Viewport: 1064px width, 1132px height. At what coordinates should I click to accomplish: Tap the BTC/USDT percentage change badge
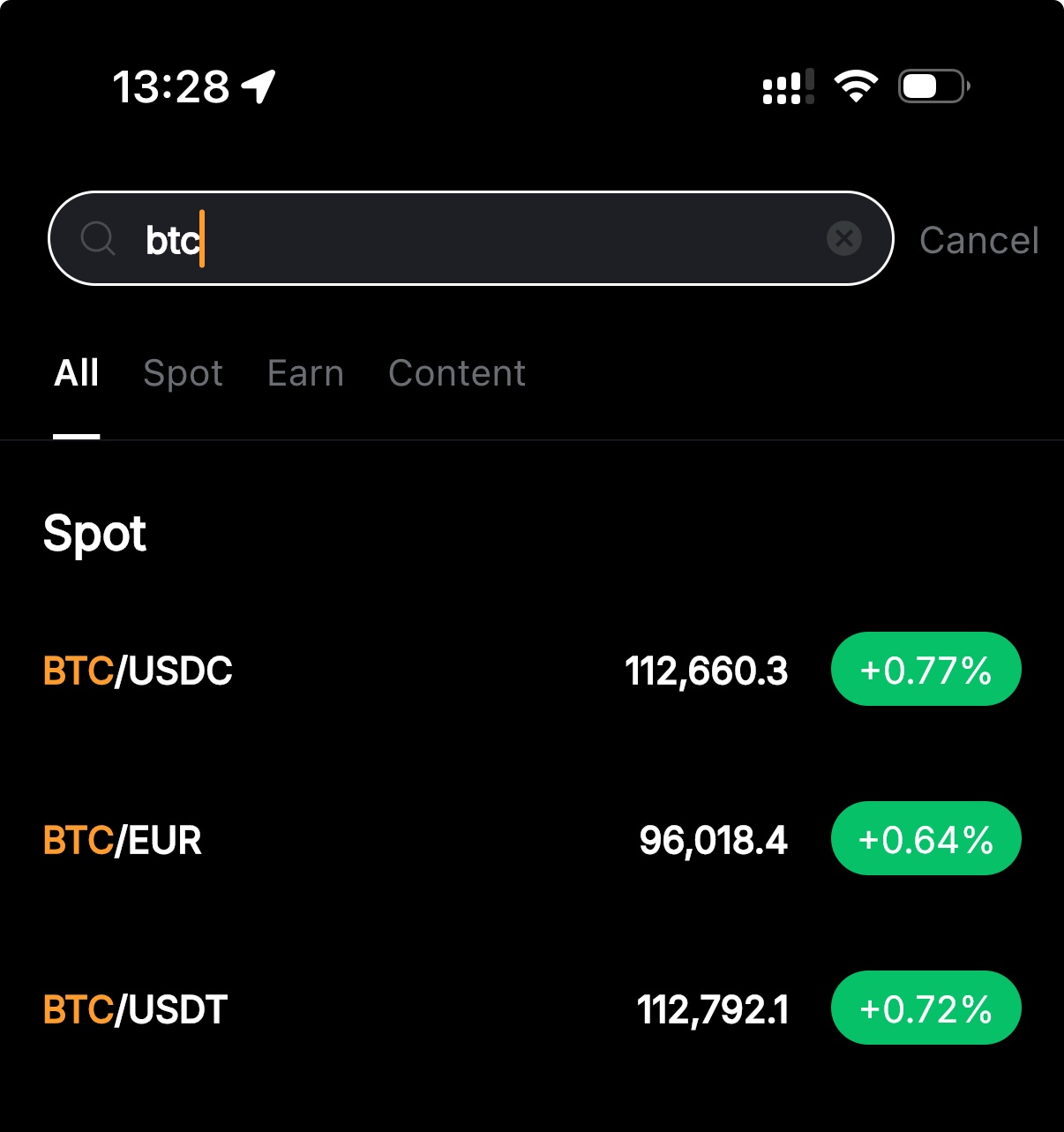click(925, 1007)
